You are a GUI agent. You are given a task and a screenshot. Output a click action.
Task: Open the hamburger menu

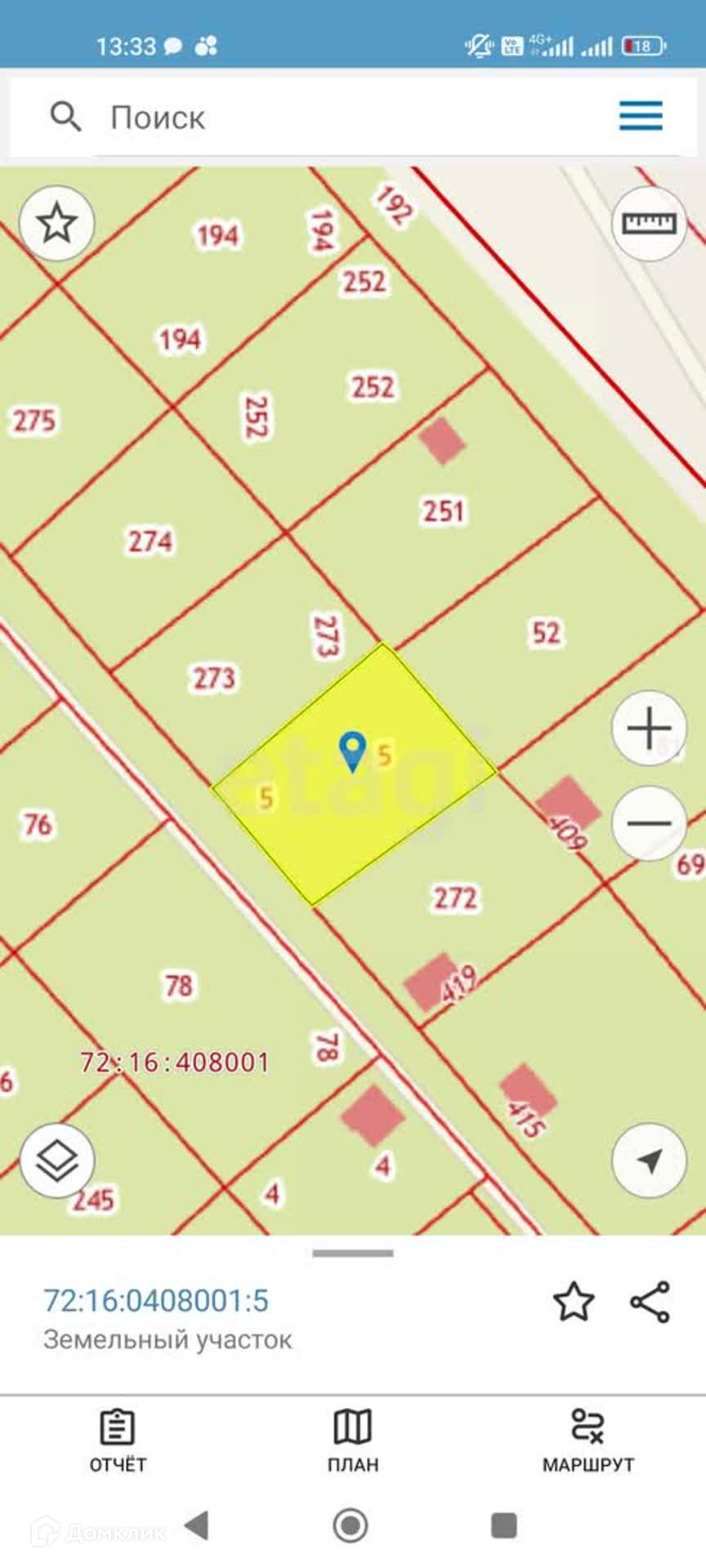641,116
